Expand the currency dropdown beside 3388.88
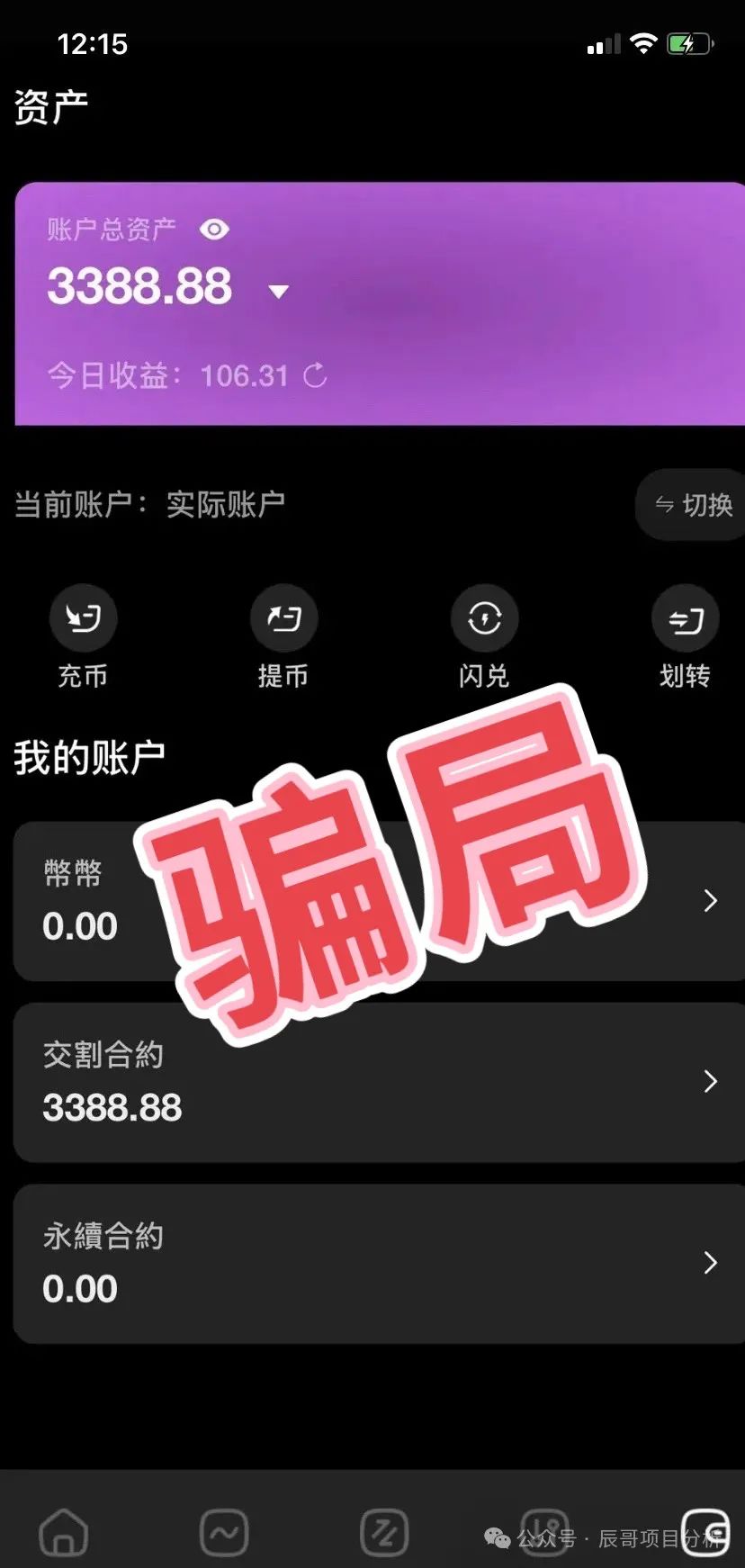745x1568 pixels. (279, 292)
